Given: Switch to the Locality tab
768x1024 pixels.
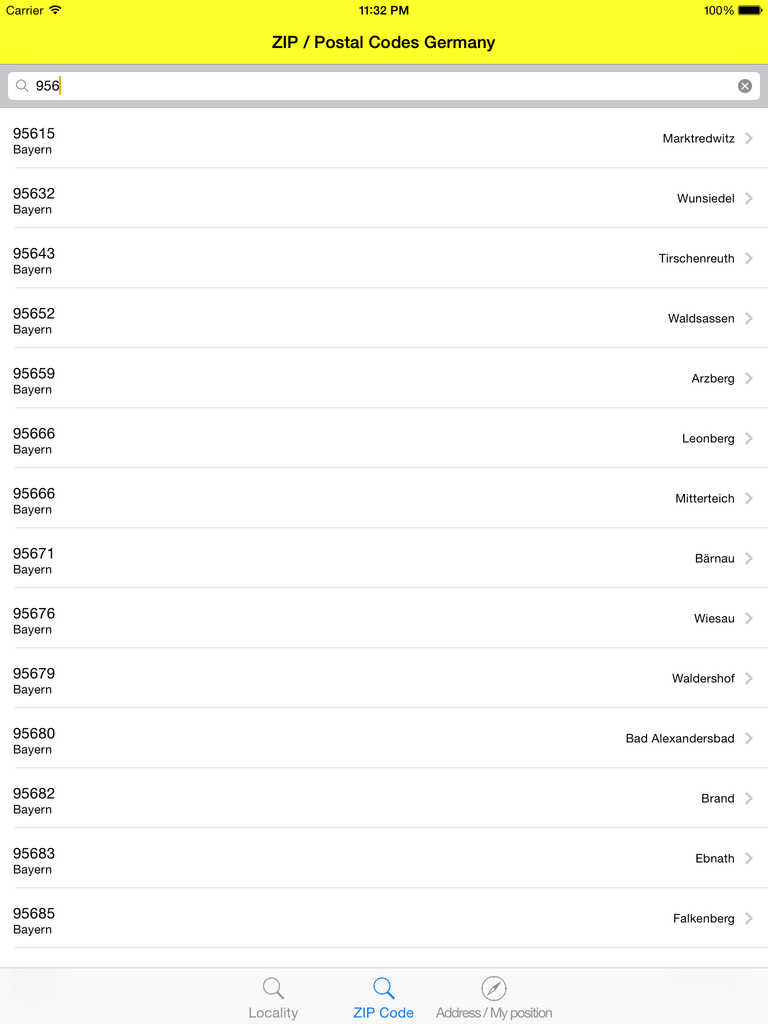Looking at the screenshot, I should coord(273,997).
